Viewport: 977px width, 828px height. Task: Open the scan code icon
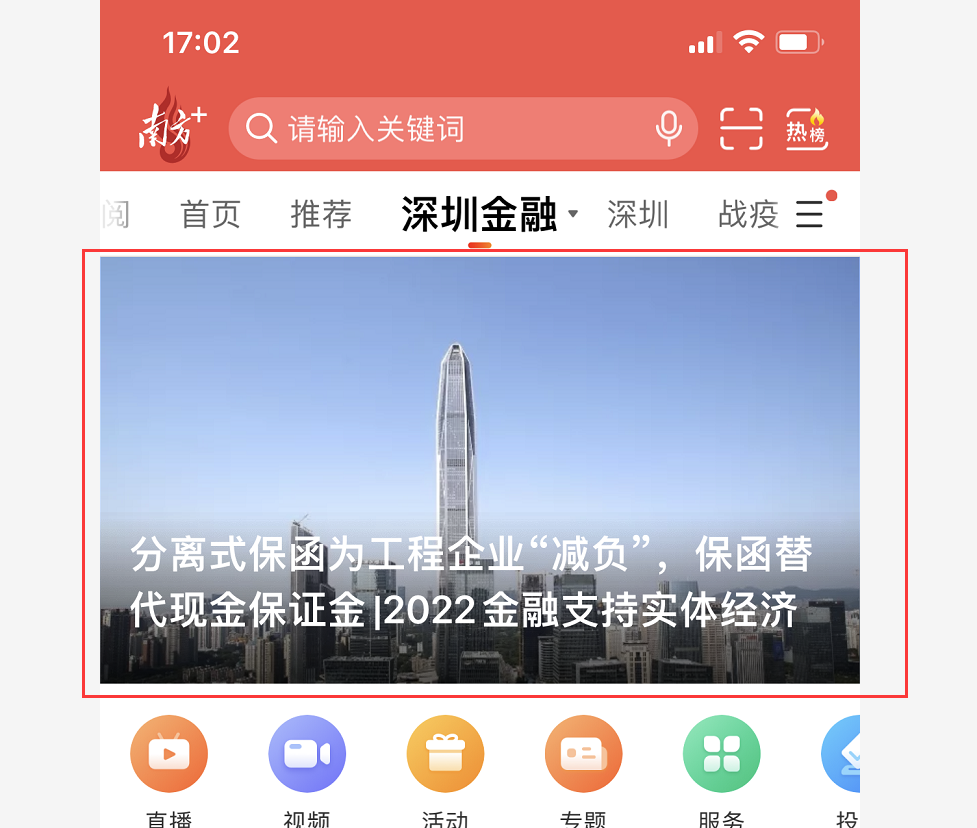[741, 129]
